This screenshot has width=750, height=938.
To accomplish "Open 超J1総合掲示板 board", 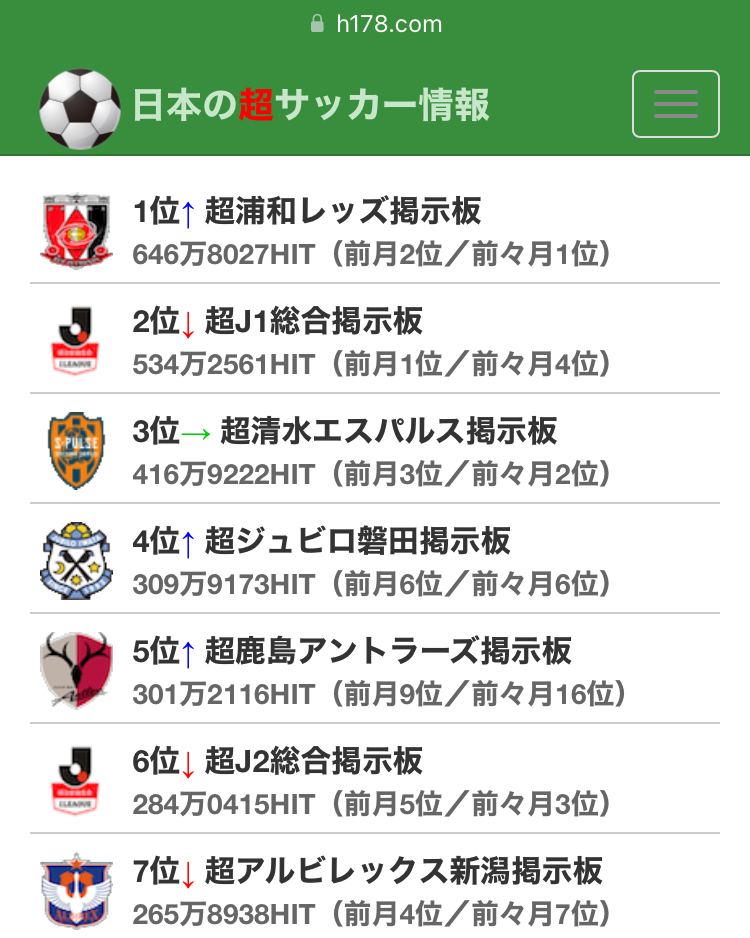I will point(313,321).
